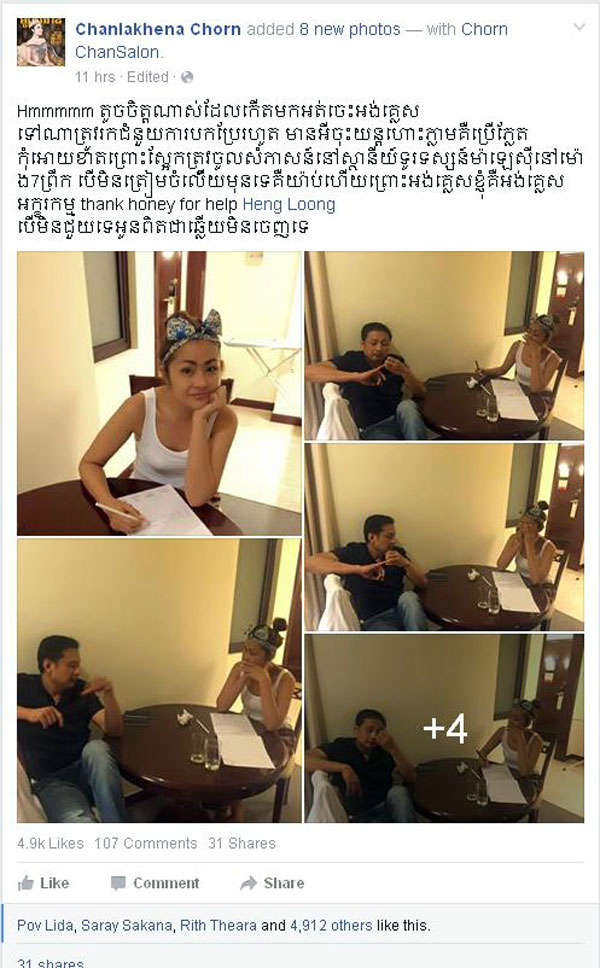Image resolution: width=600 pixels, height=968 pixels.
Task: Open the 4.9k Likes list
Action: click(50, 843)
